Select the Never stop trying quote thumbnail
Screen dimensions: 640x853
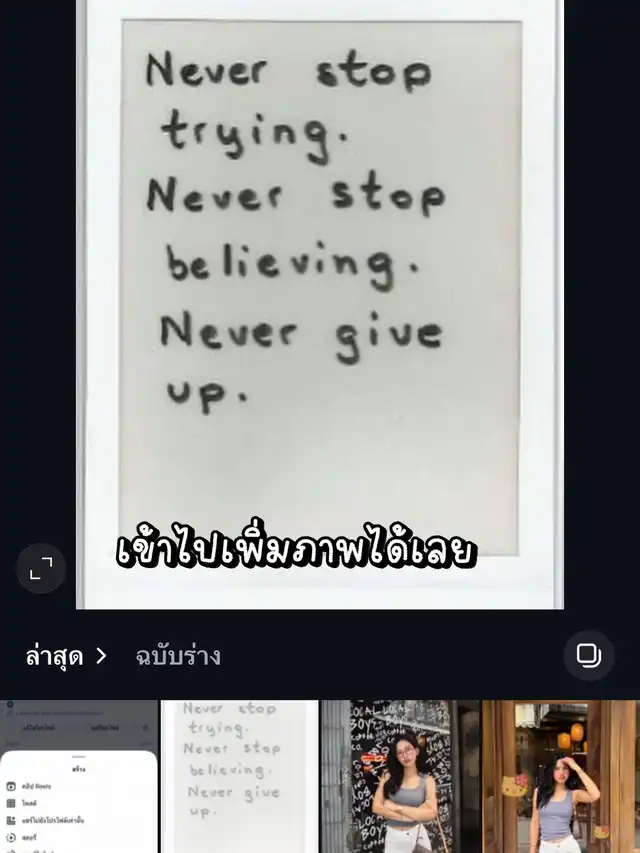240,776
